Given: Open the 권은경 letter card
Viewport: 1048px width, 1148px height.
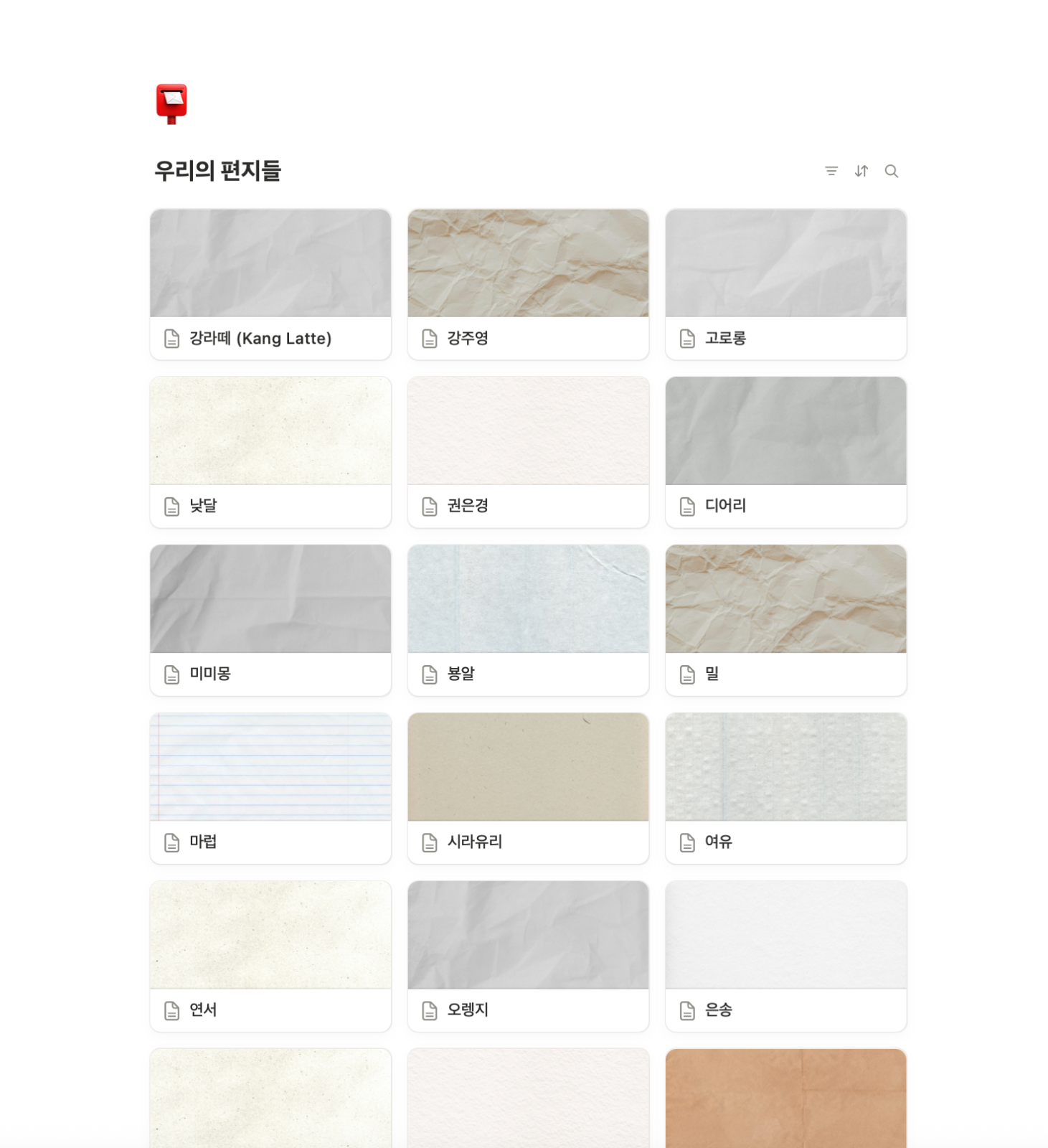Looking at the screenshot, I should pyautogui.click(x=528, y=453).
